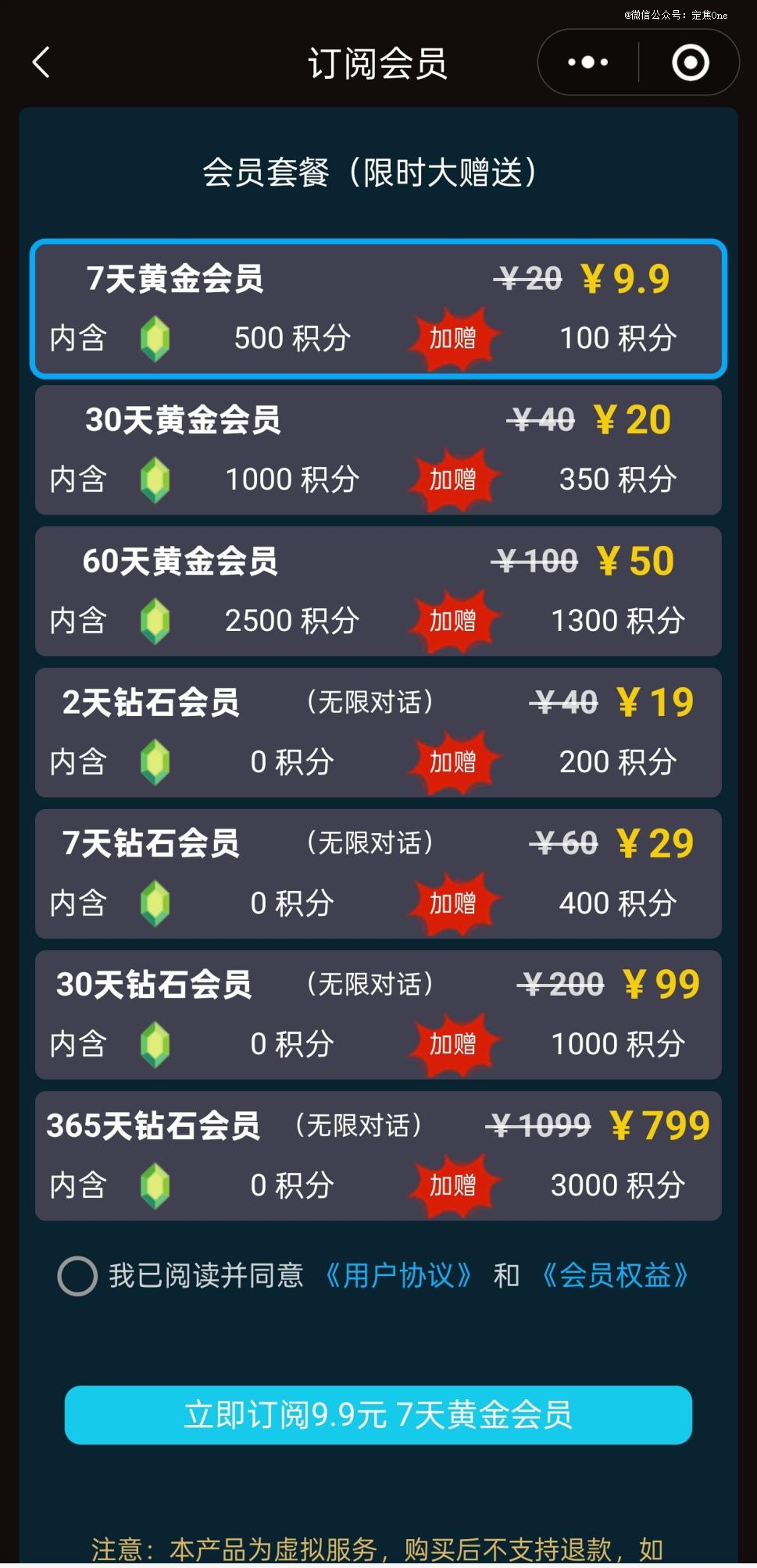Close the mini program via circle icon
757x1568 pixels.
[690, 62]
